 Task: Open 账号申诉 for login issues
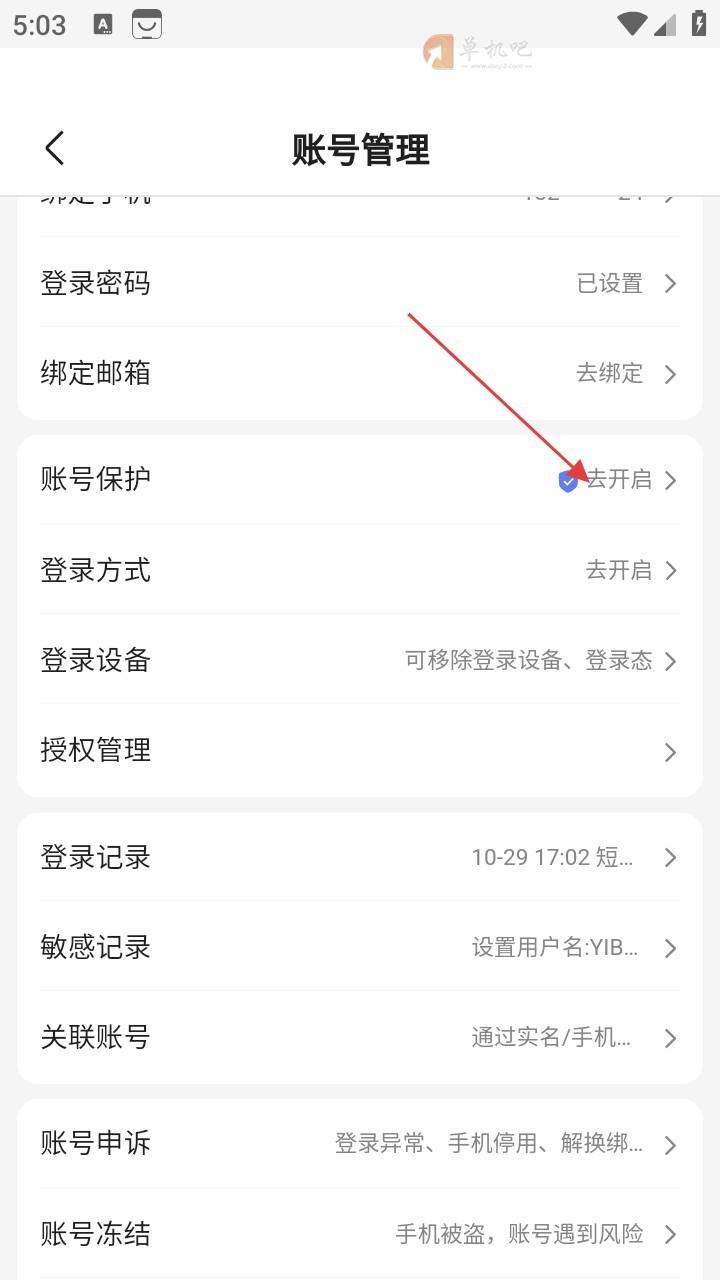click(x=360, y=1143)
